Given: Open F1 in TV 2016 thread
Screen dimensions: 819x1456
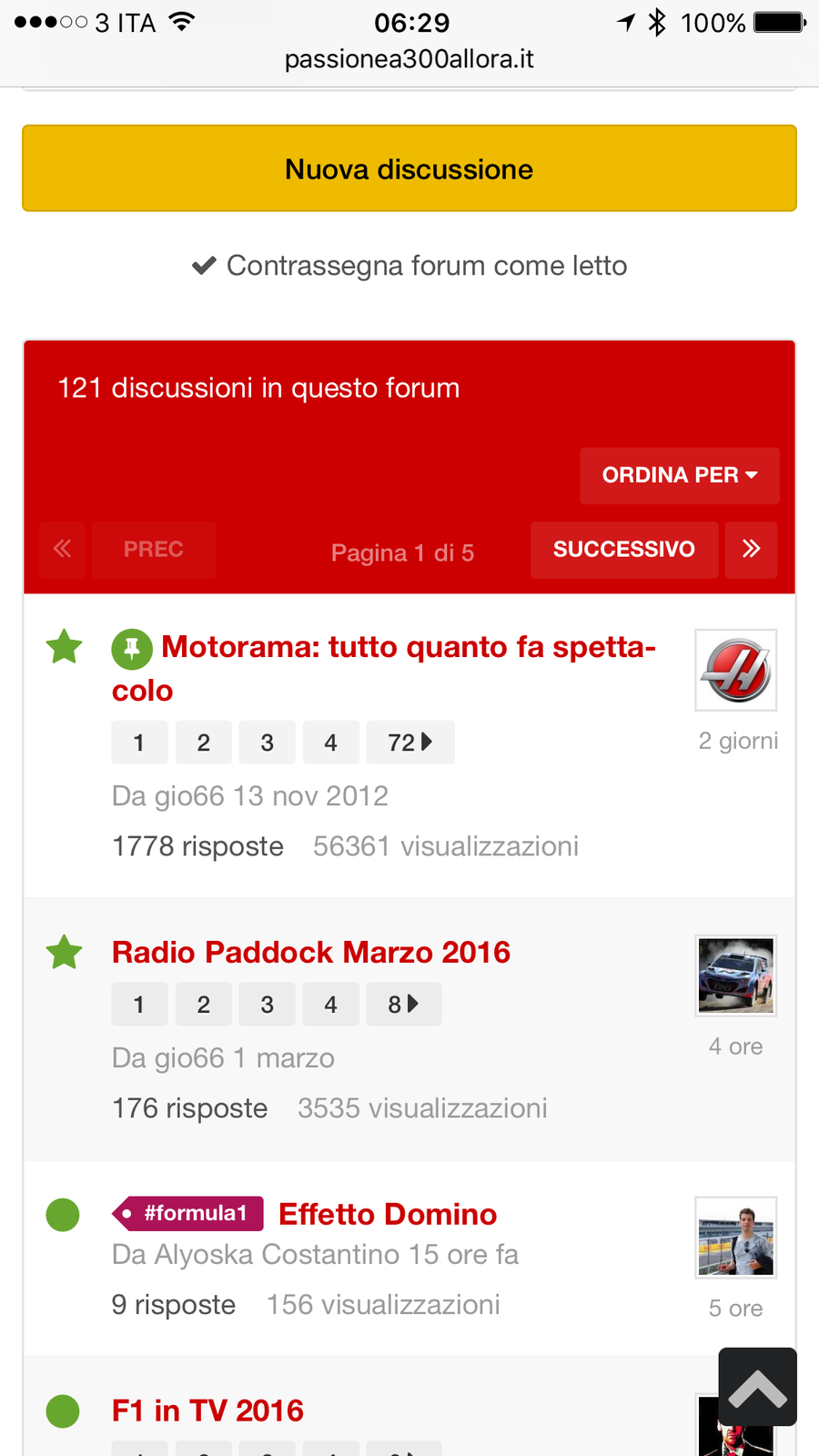Looking at the screenshot, I should [207, 1410].
